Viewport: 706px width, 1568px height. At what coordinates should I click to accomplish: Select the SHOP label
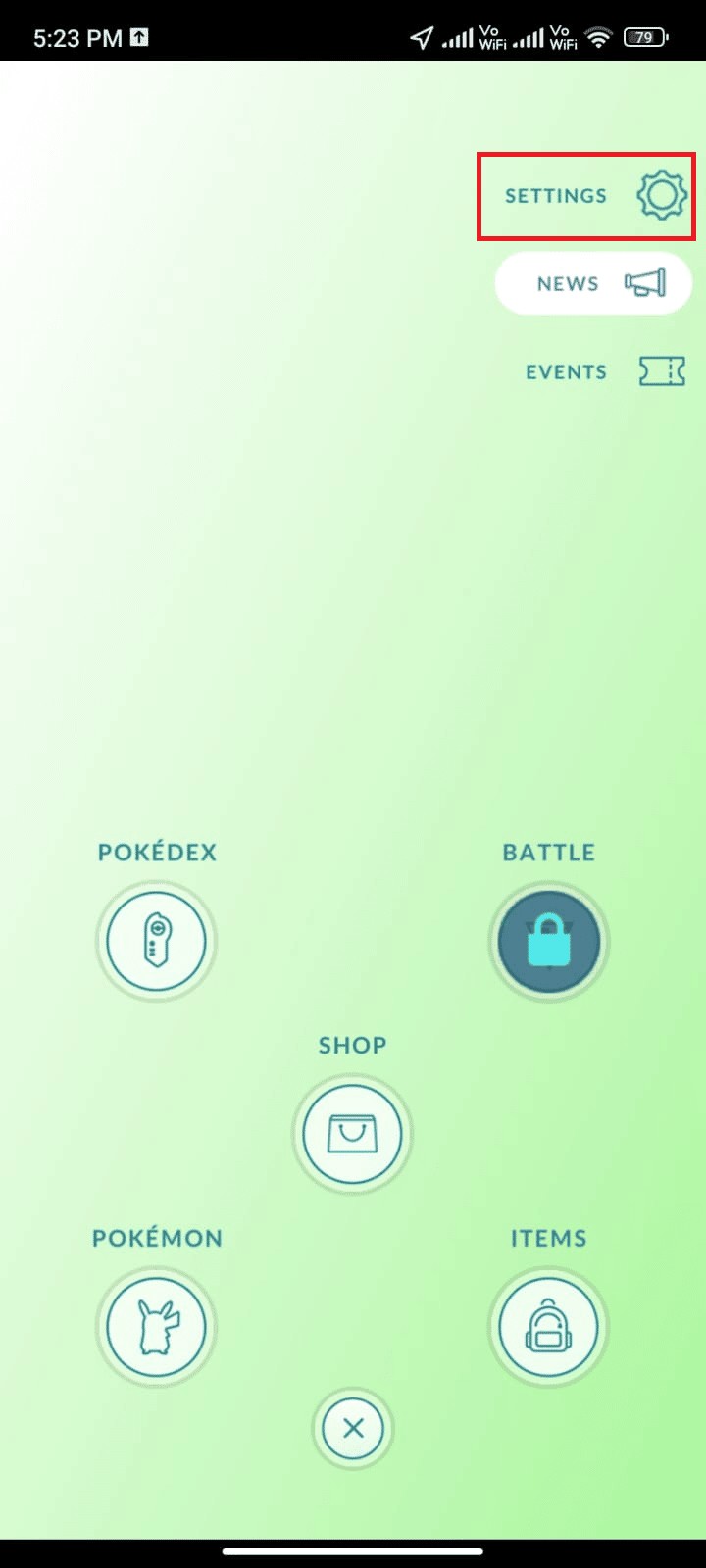tap(353, 1045)
